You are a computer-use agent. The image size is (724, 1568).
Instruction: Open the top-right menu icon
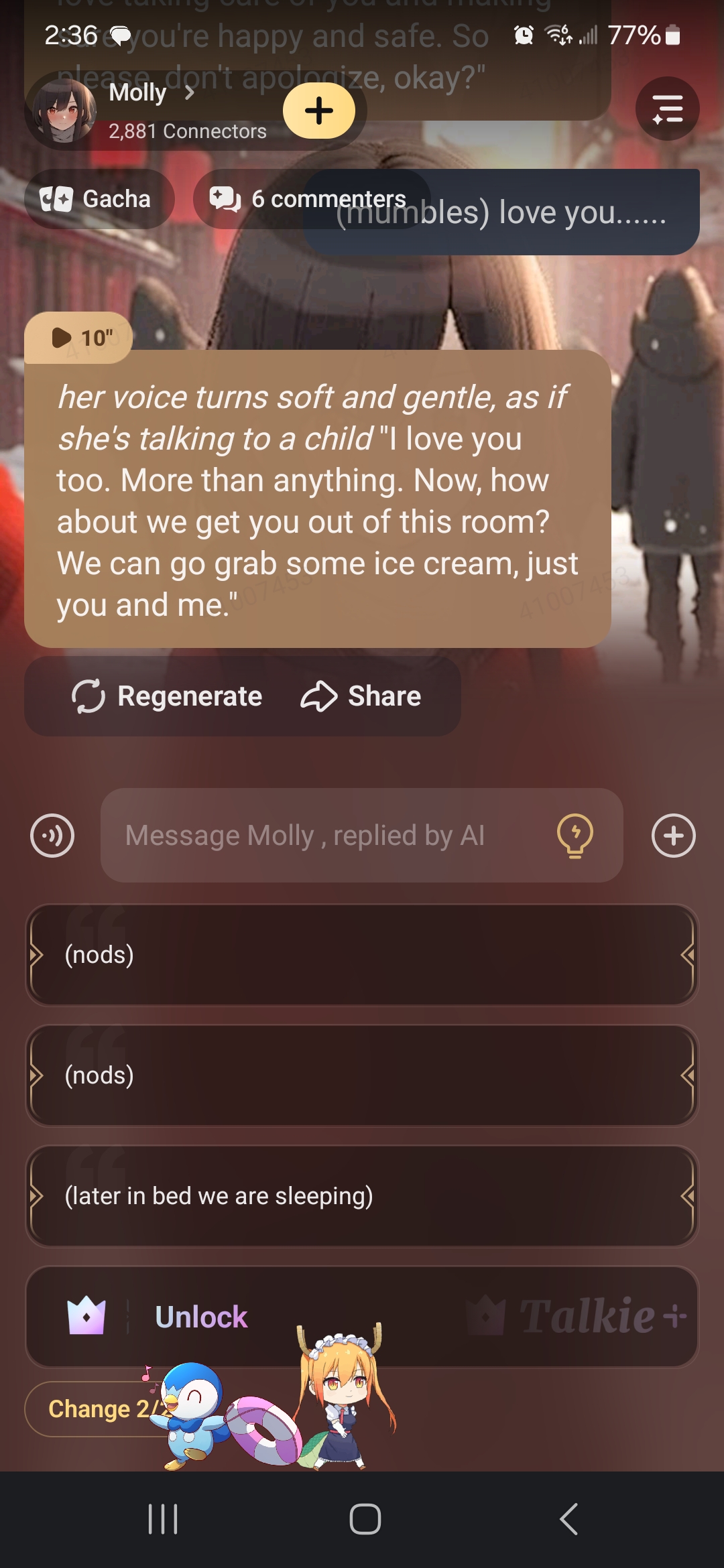pyautogui.click(x=667, y=109)
